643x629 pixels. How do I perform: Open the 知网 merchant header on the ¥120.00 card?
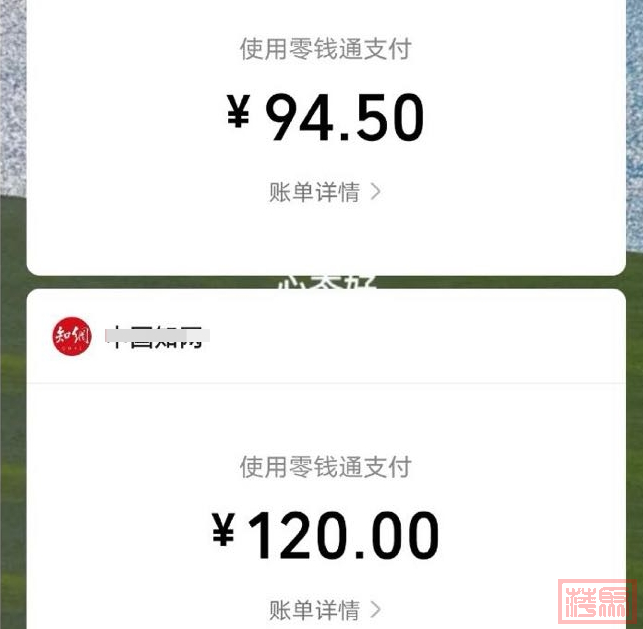130,338
